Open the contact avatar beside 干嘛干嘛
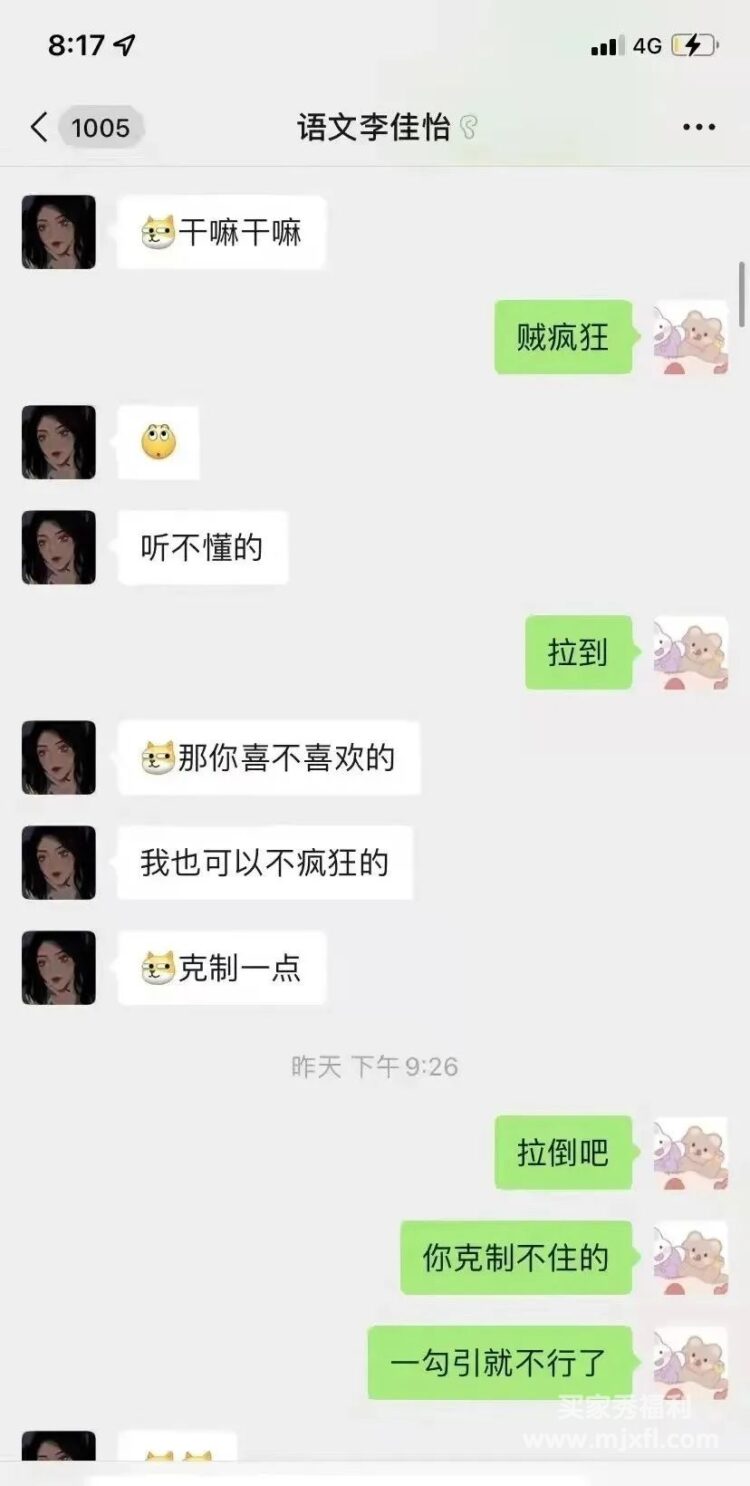750x1486 pixels. [59, 232]
